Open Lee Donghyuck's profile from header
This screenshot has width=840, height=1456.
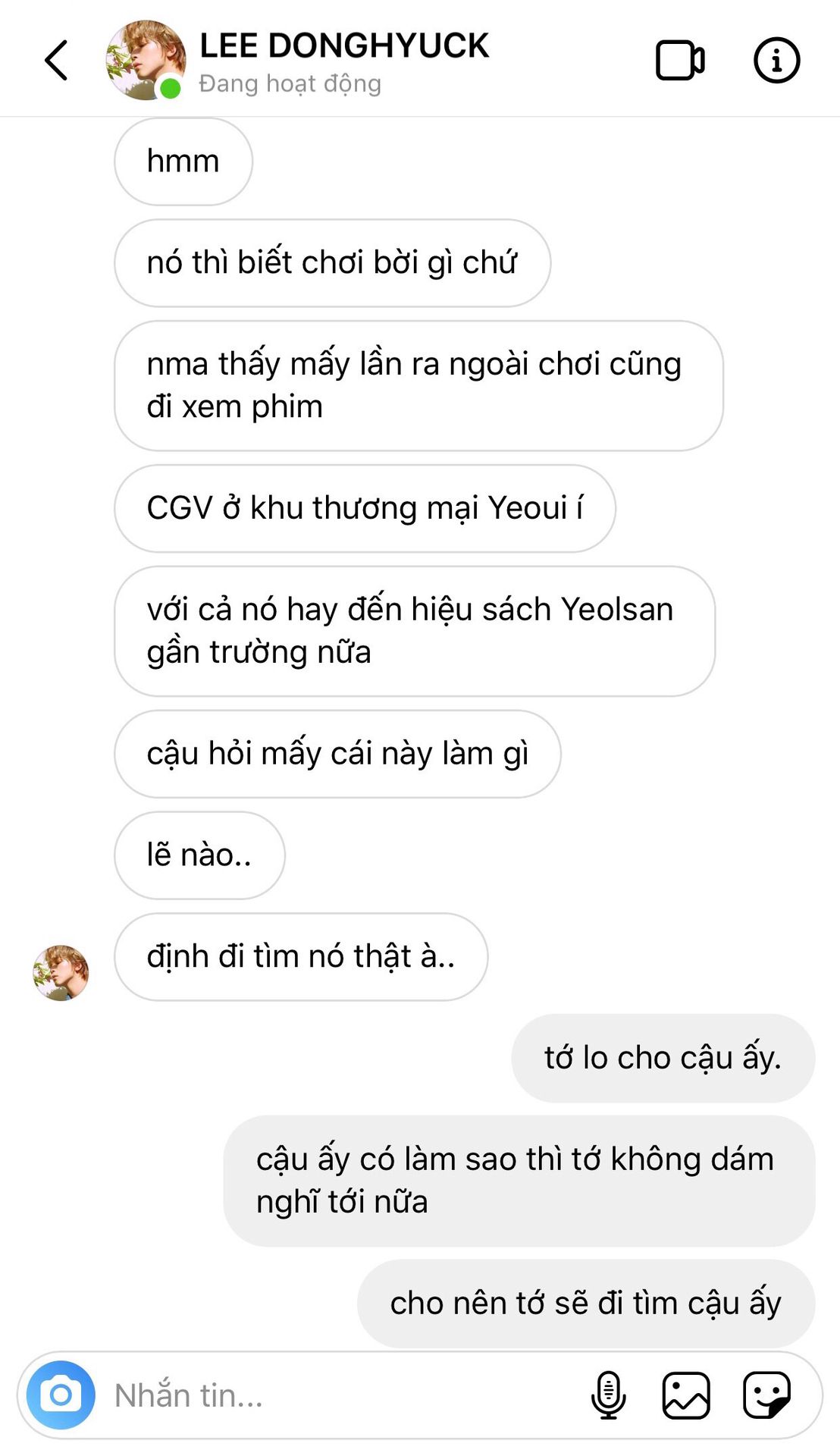tap(146, 60)
